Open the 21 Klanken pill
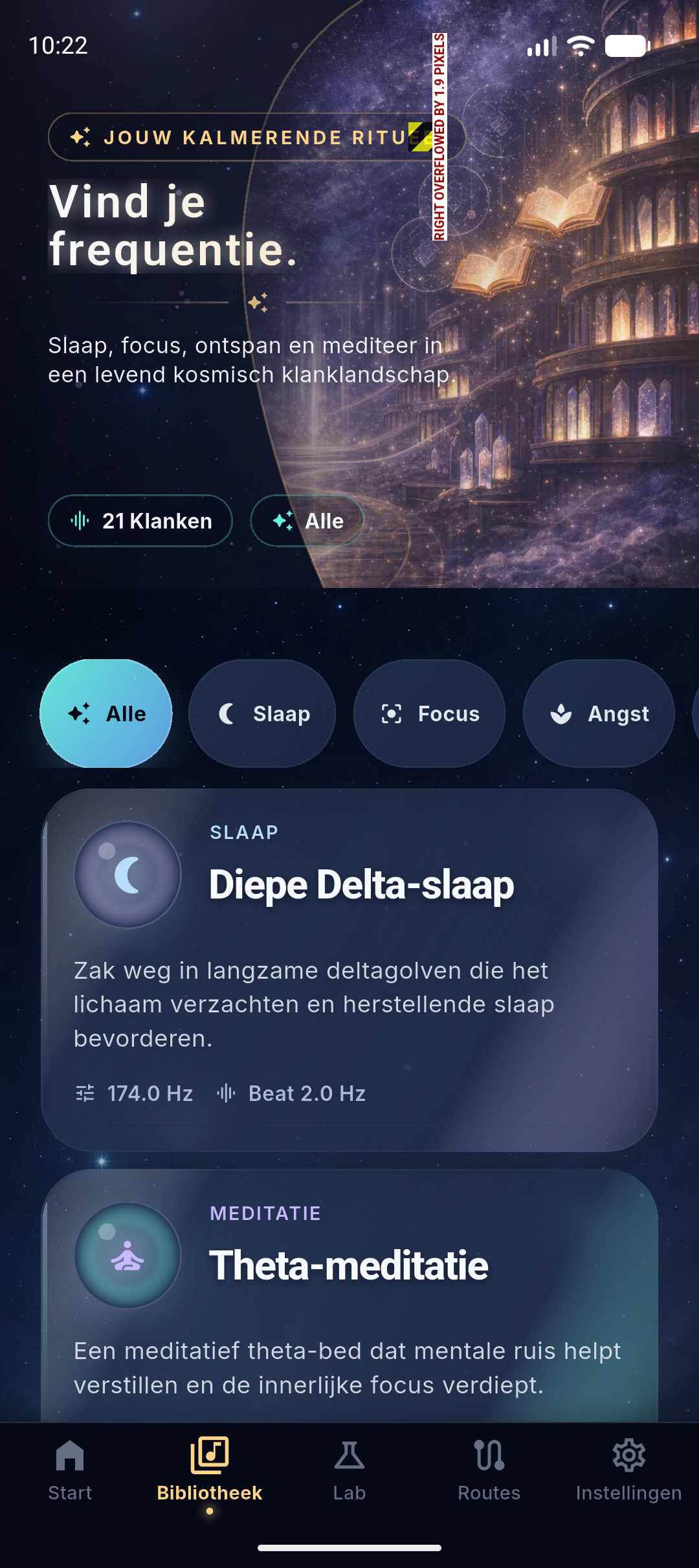699x1568 pixels. point(140,521)
